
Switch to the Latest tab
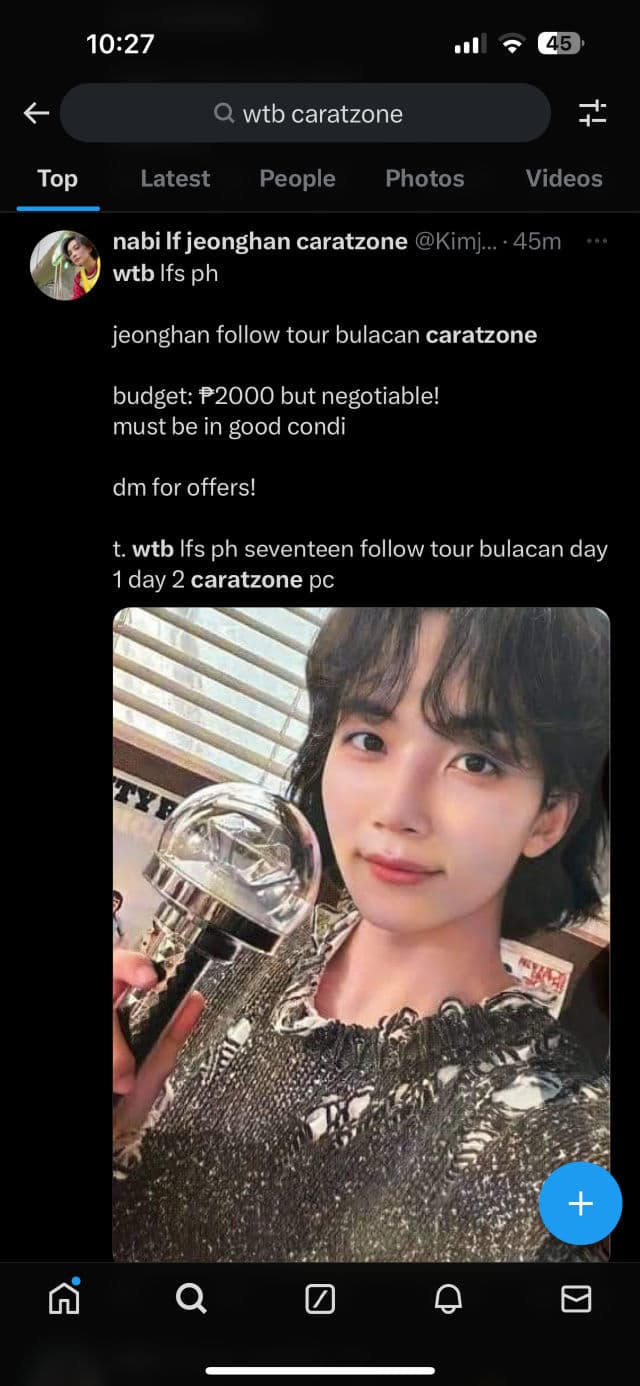coord(175,179)
